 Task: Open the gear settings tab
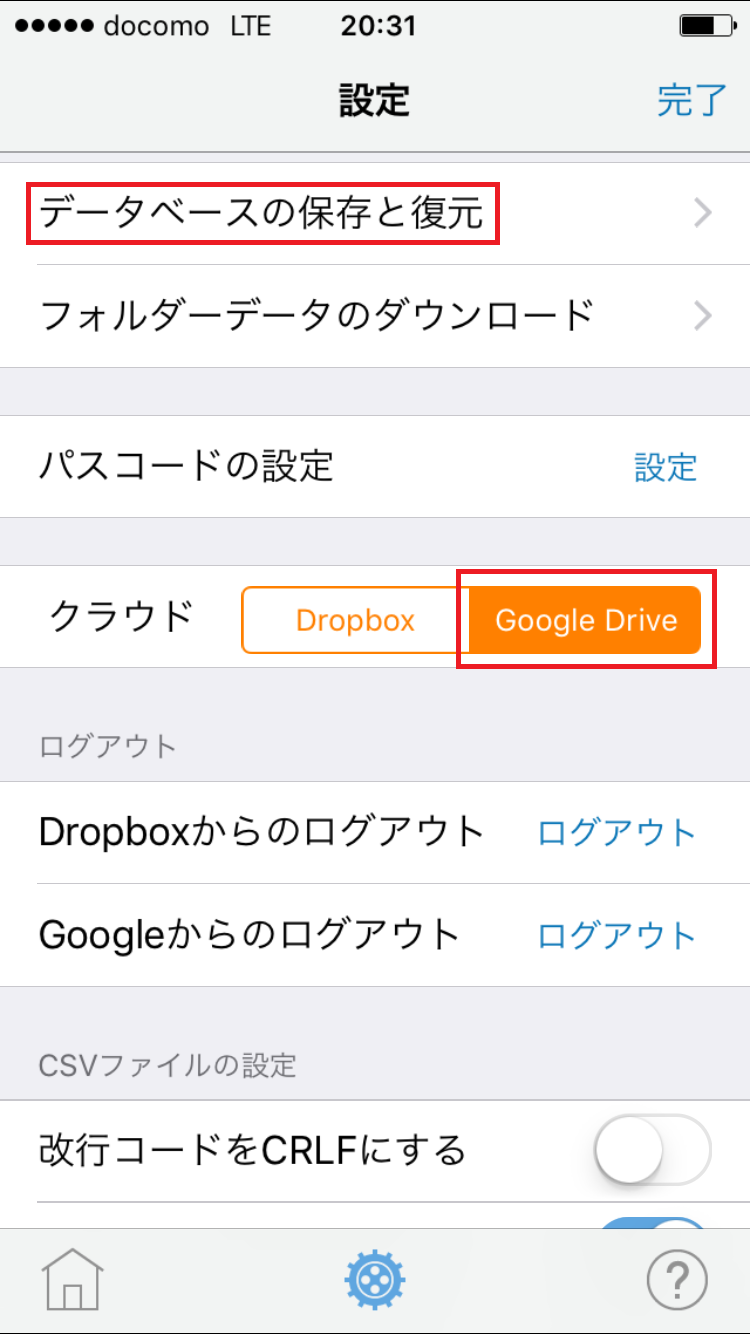coord(375,1279)
